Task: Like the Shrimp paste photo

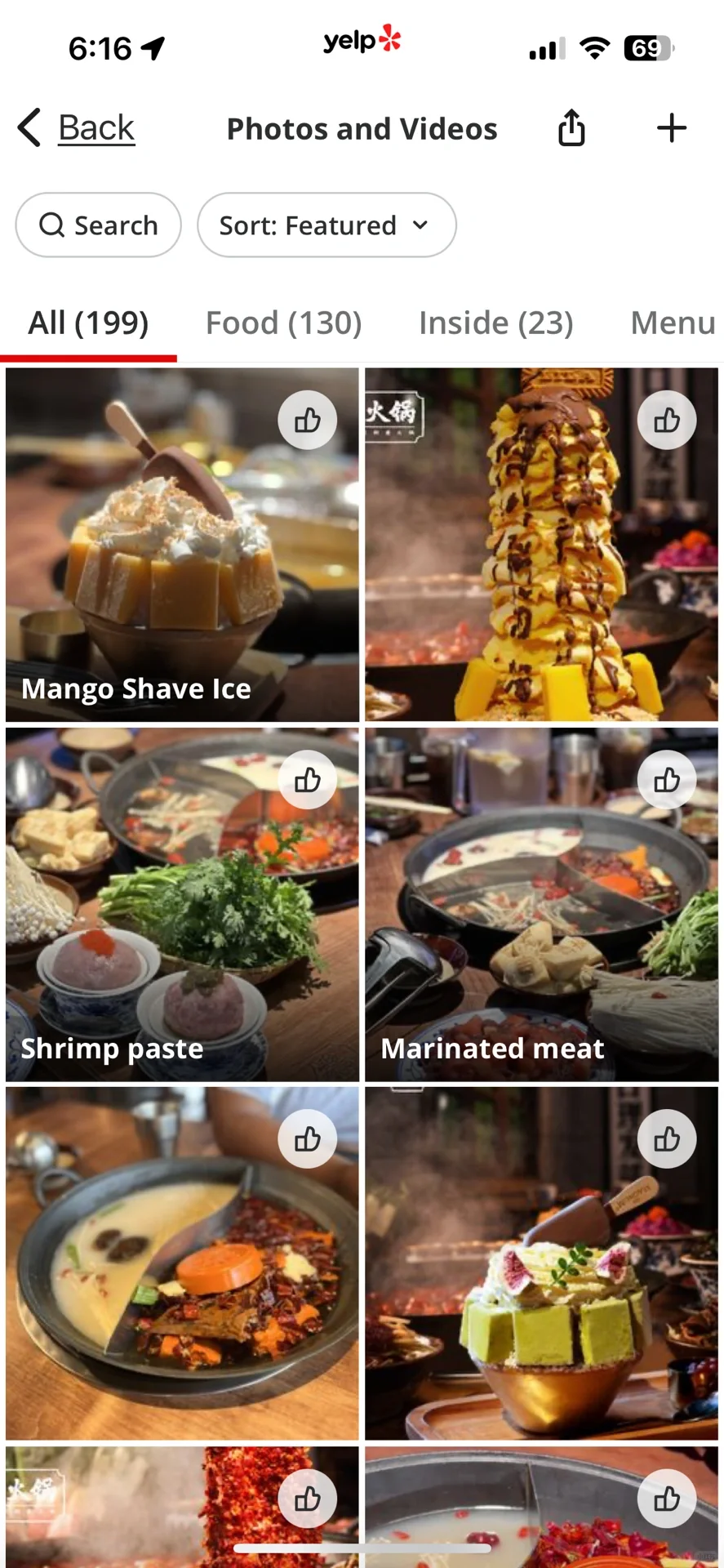Action: point(307,779)
